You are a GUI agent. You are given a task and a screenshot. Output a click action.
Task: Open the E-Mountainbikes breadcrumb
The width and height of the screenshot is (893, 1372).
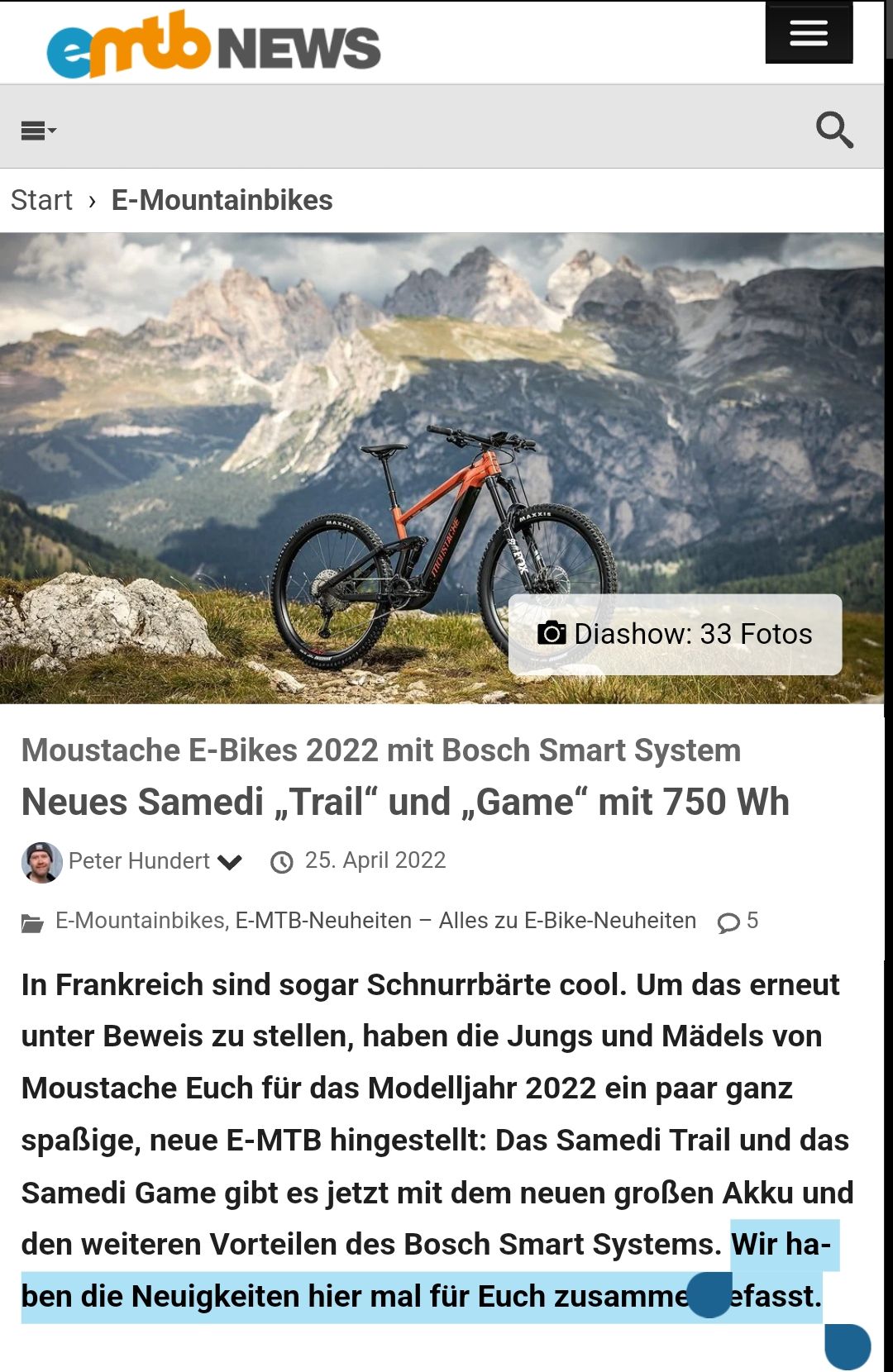(x=222, y=200)
